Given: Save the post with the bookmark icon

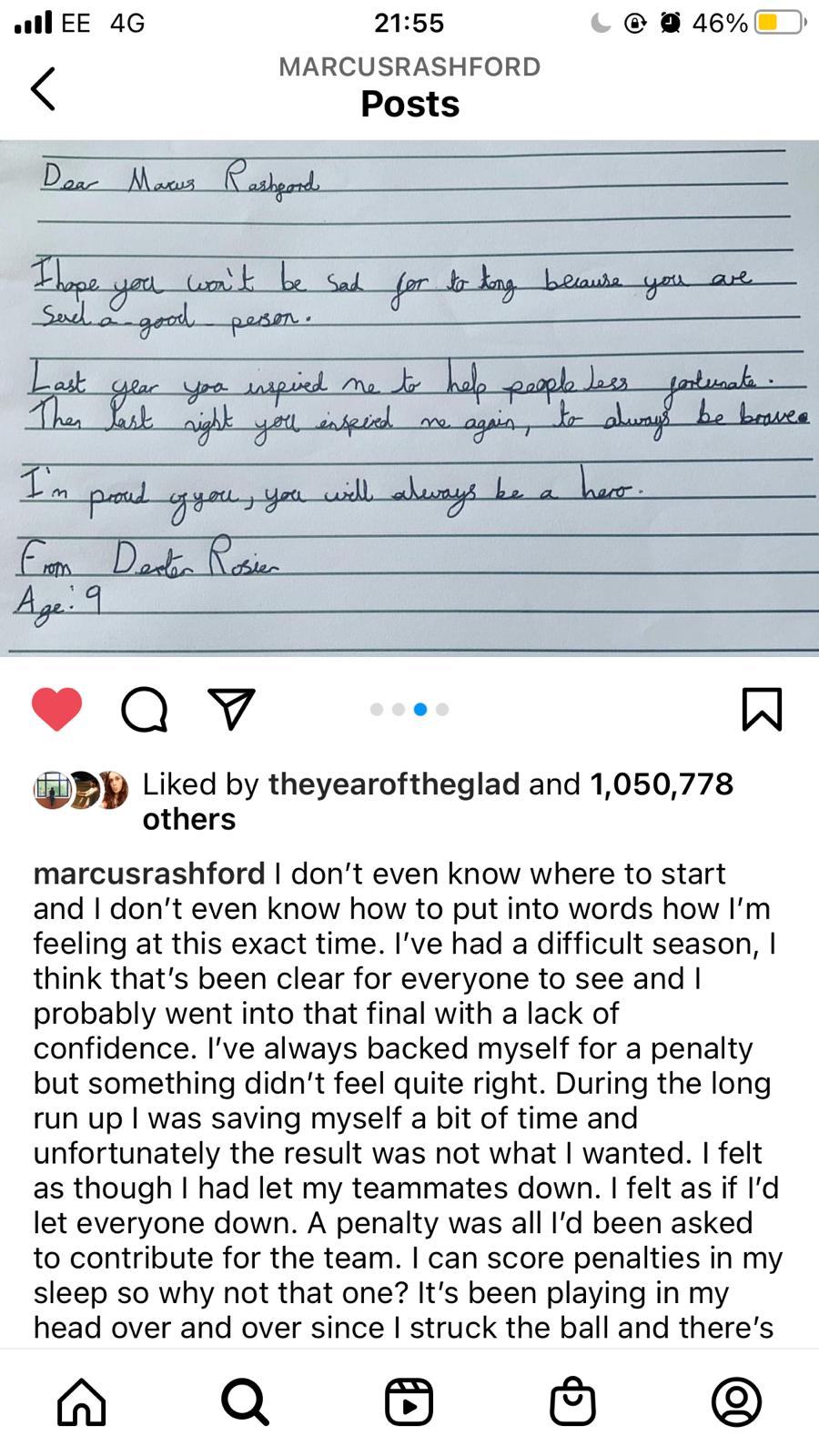Looking at the screenshot, I should pyautogui.click(x=762, y=709).
